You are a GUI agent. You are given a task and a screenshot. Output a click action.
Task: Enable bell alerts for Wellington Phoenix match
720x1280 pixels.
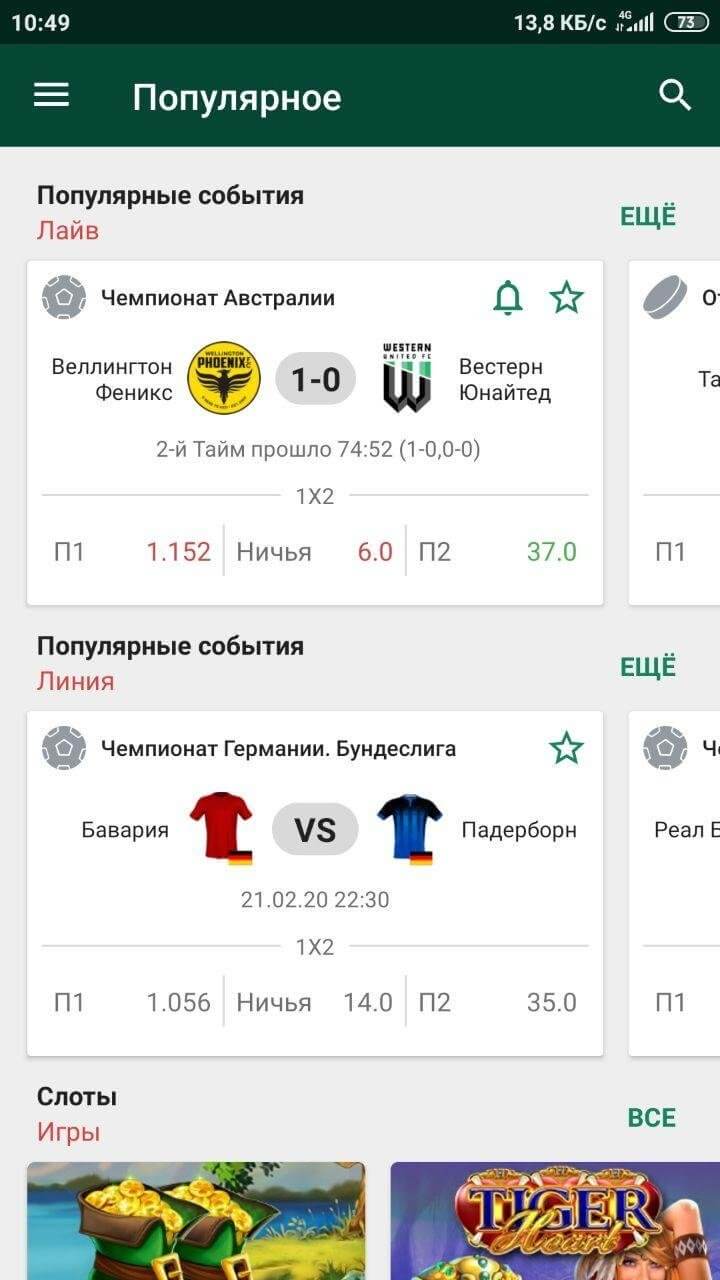(x=508, y=298)
